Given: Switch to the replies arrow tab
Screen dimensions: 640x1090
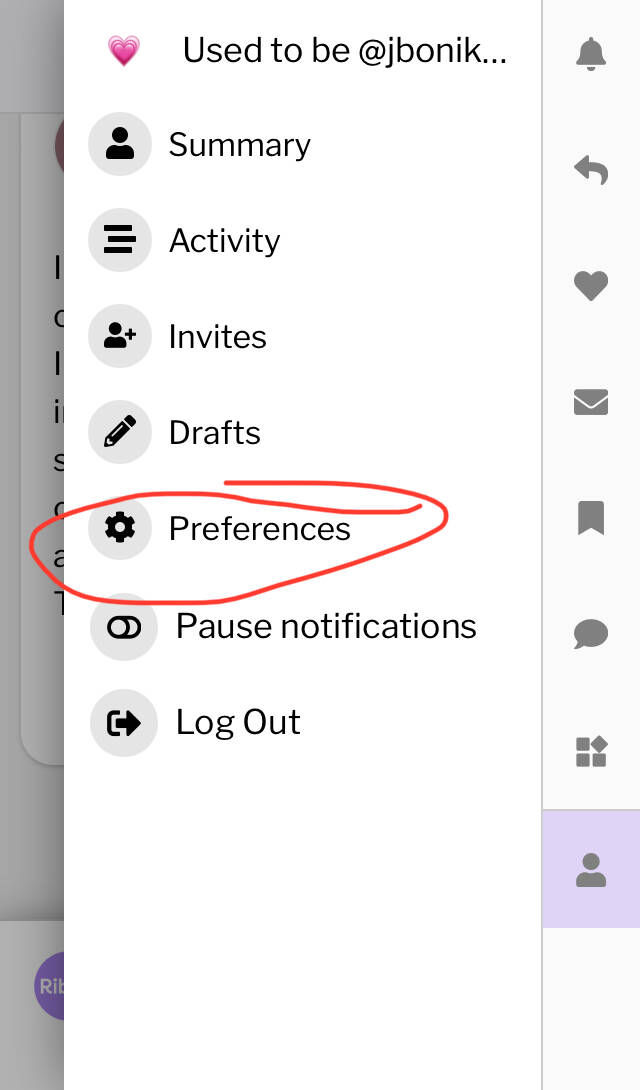Looking at the screenshot, I should 591,170.
